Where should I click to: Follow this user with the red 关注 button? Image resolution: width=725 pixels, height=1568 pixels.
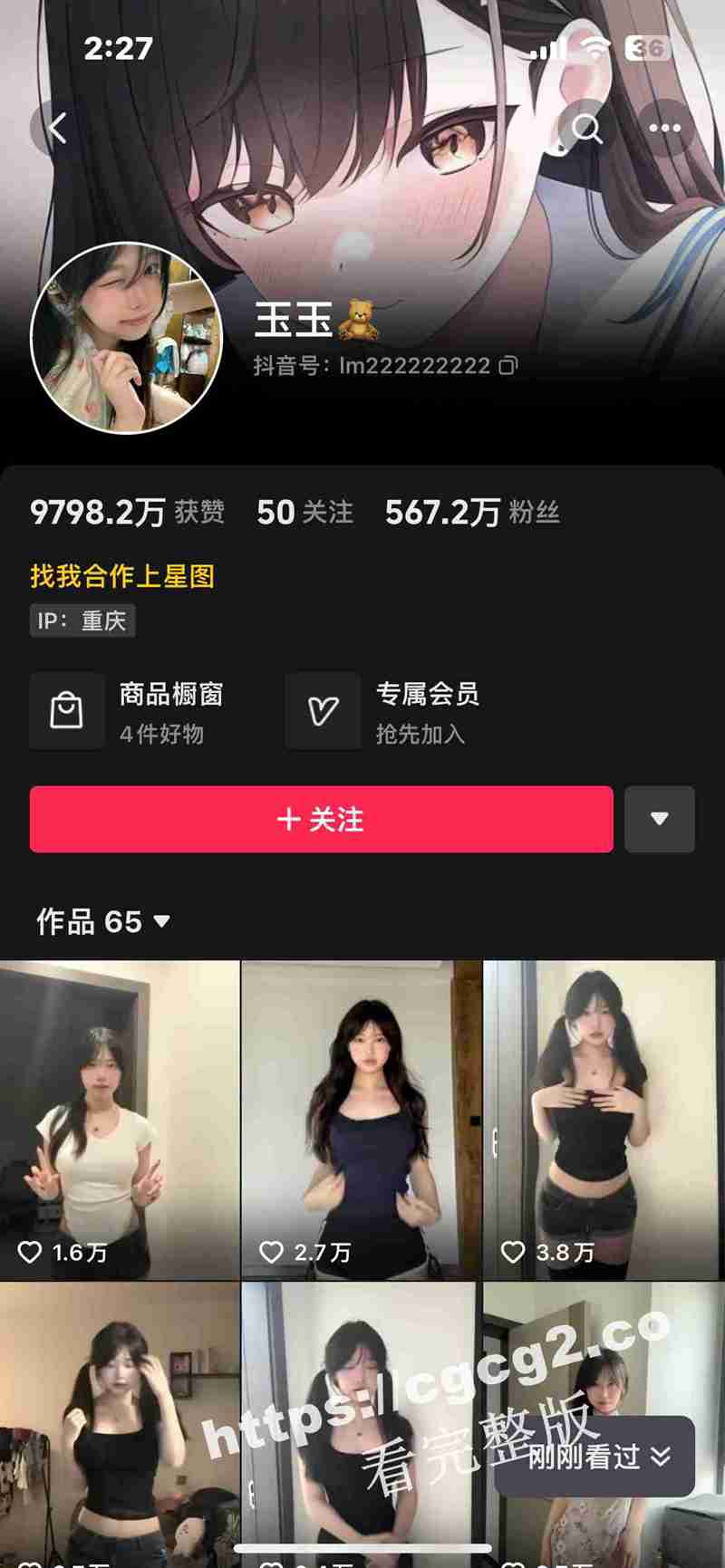click(x=321, y=819)
